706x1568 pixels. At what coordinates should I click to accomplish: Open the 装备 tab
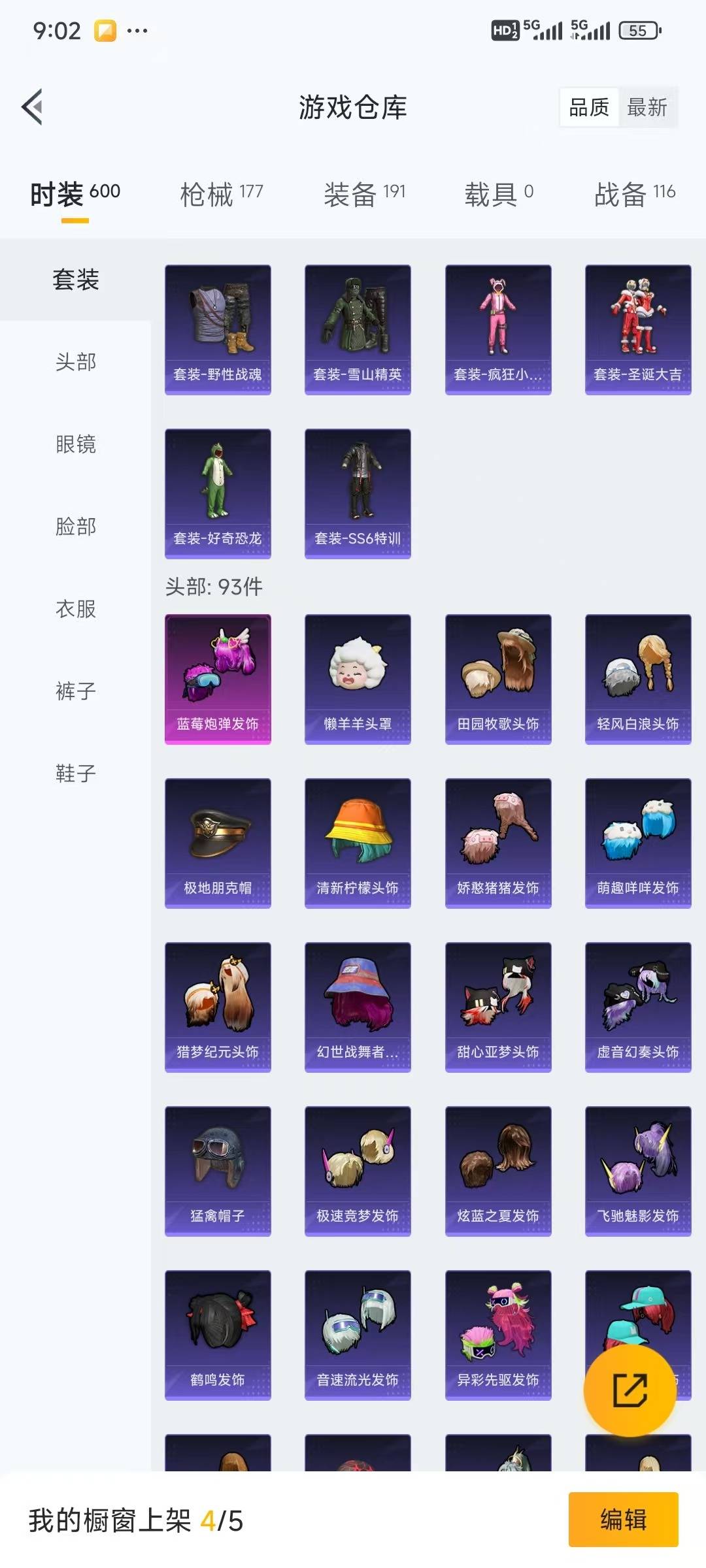(364, 194)
